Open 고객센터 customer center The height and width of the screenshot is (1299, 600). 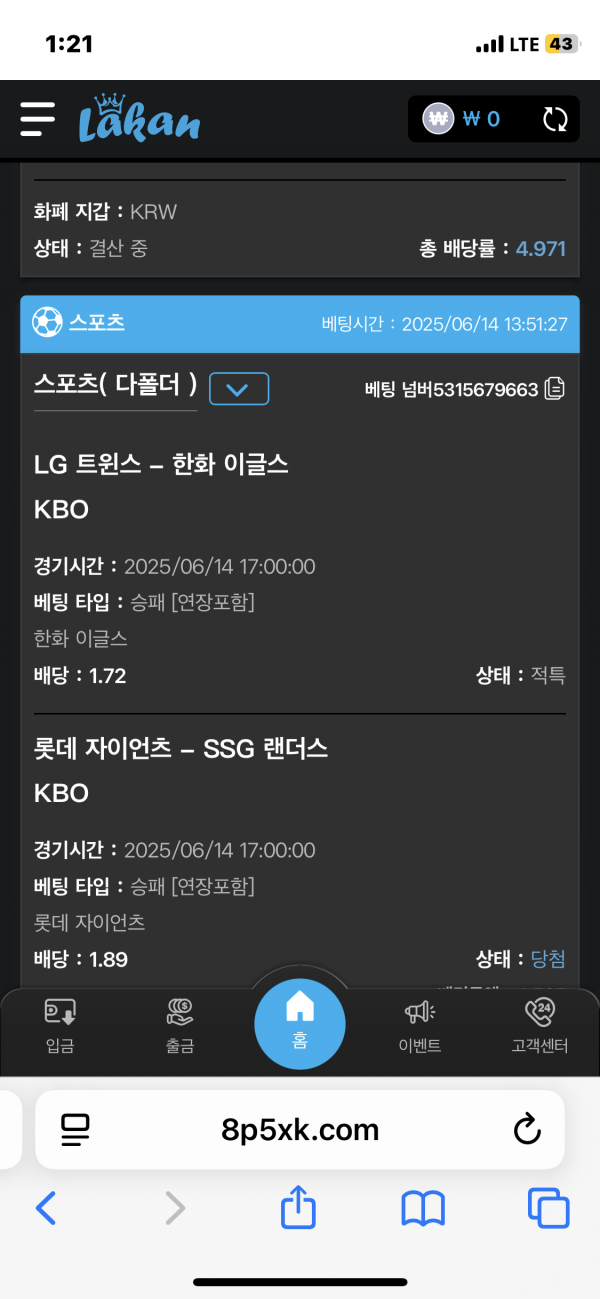click(539, 1025)
